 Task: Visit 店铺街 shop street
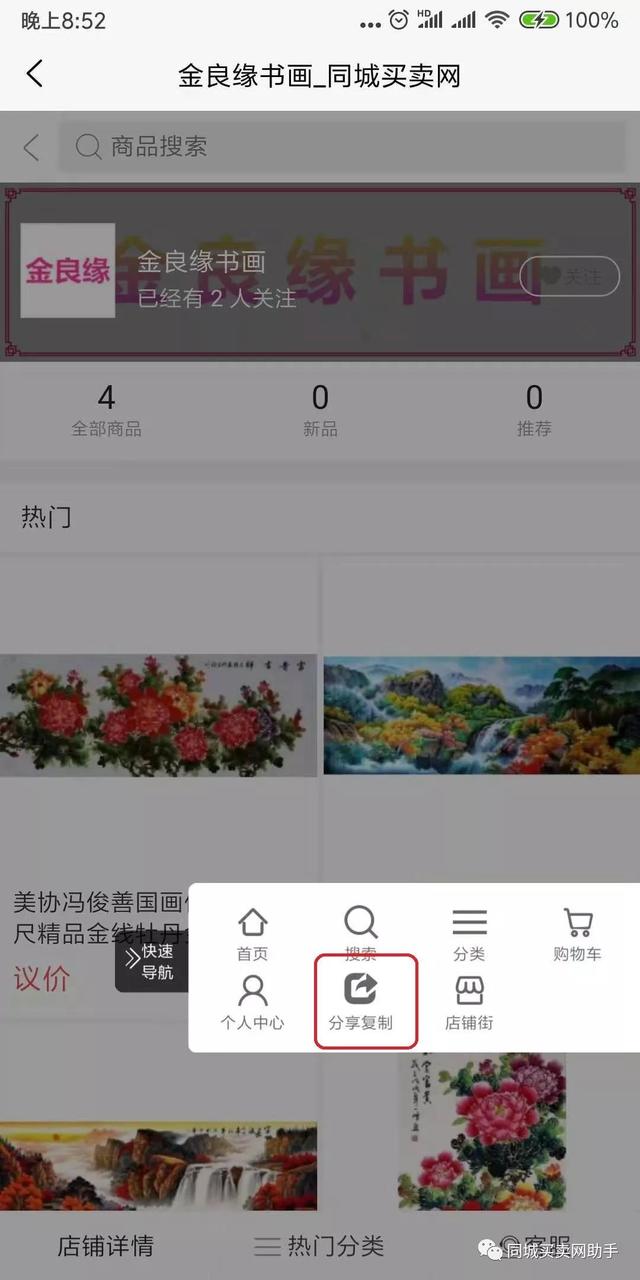[x=469, y=1003]
